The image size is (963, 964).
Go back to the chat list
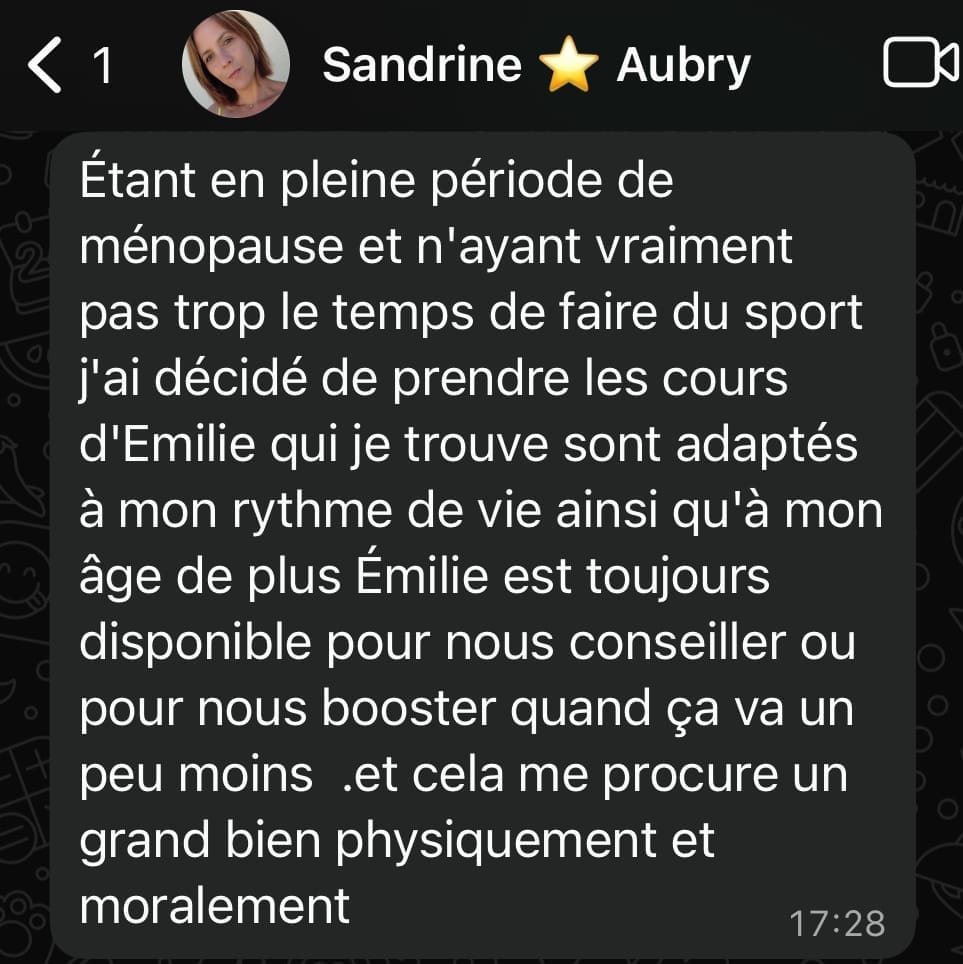pos(45,65)
